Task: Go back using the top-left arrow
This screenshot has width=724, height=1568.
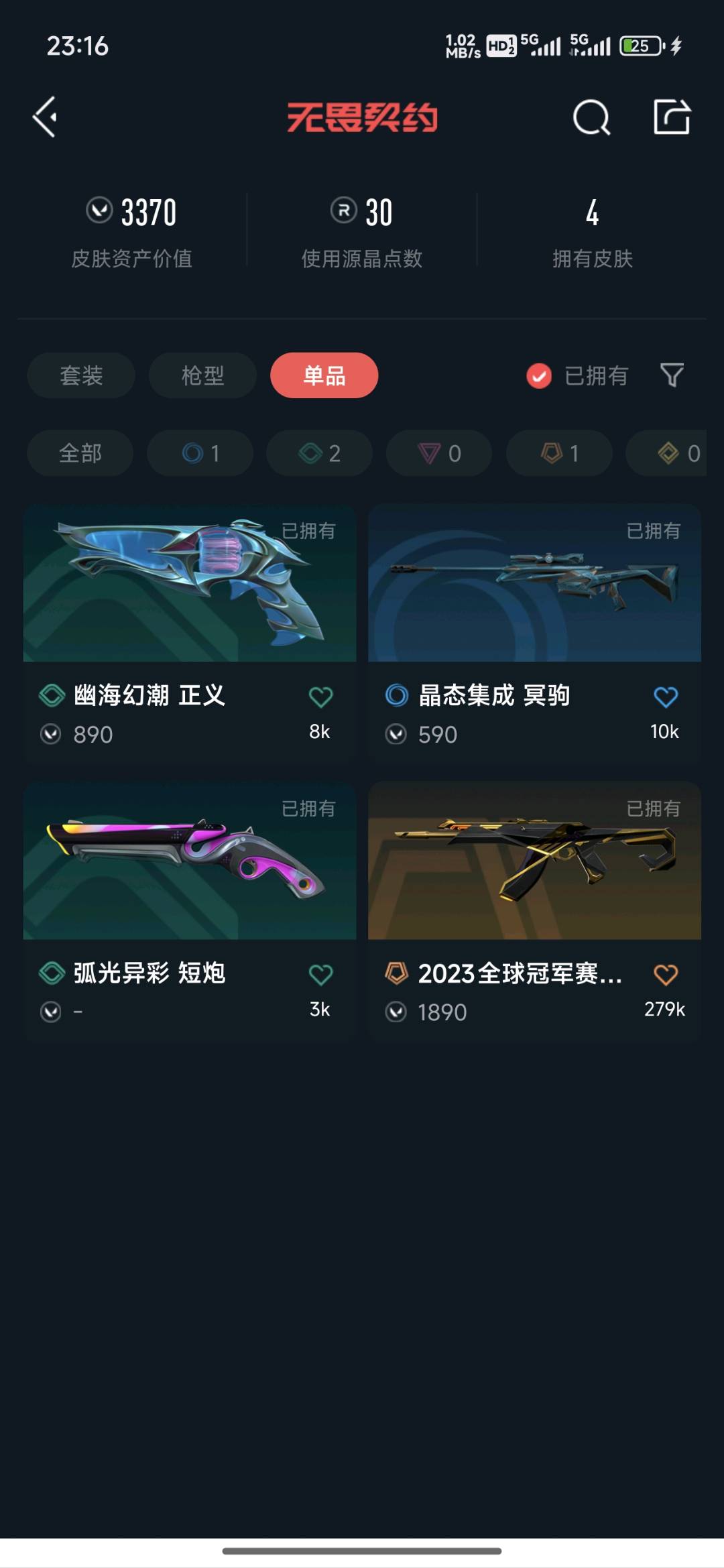Action: [x=46, y=117]
